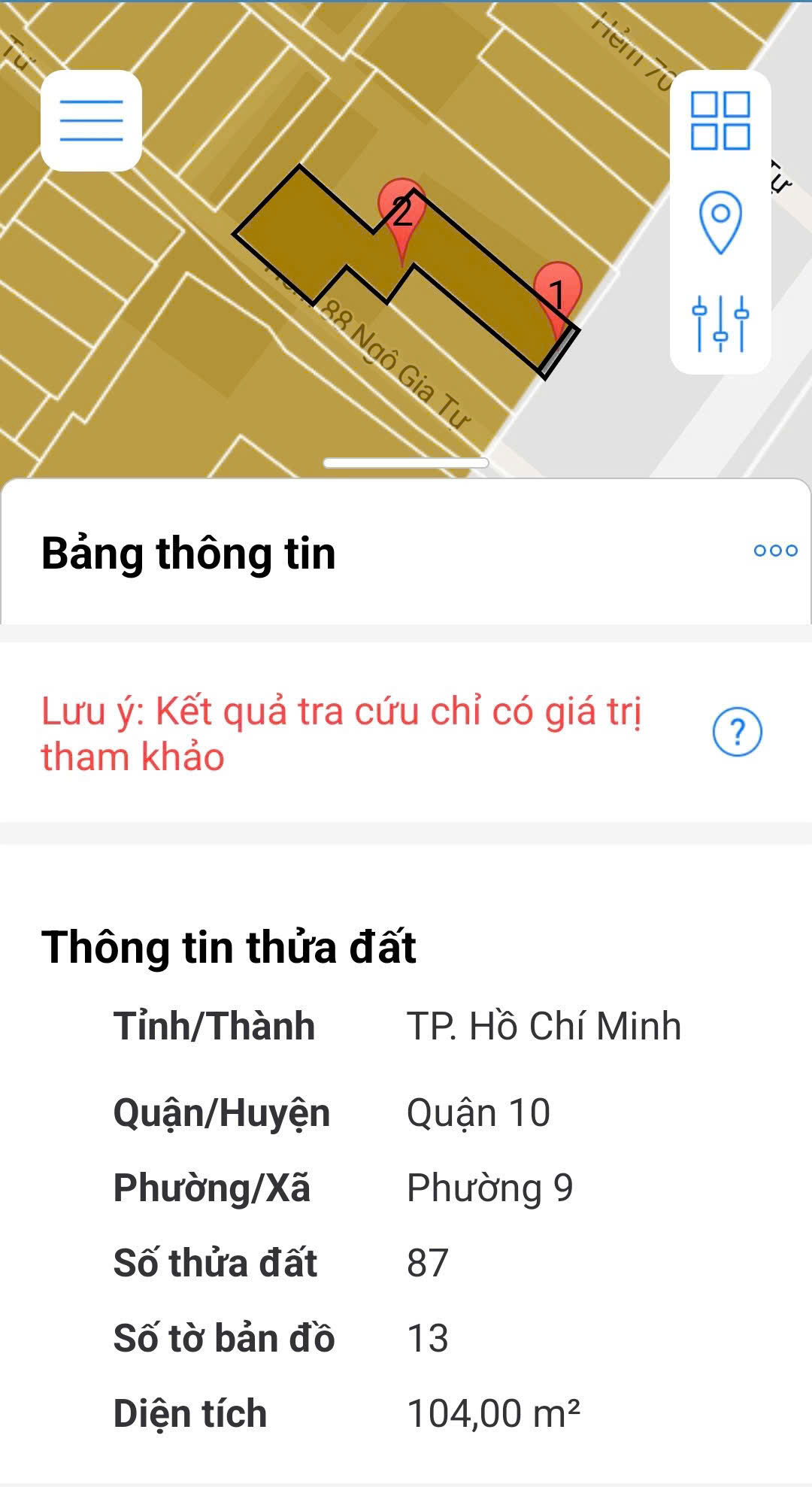The image size is (812, 1487).
Task: Open the filter sliders settings
Action: (x=720, y=323)
